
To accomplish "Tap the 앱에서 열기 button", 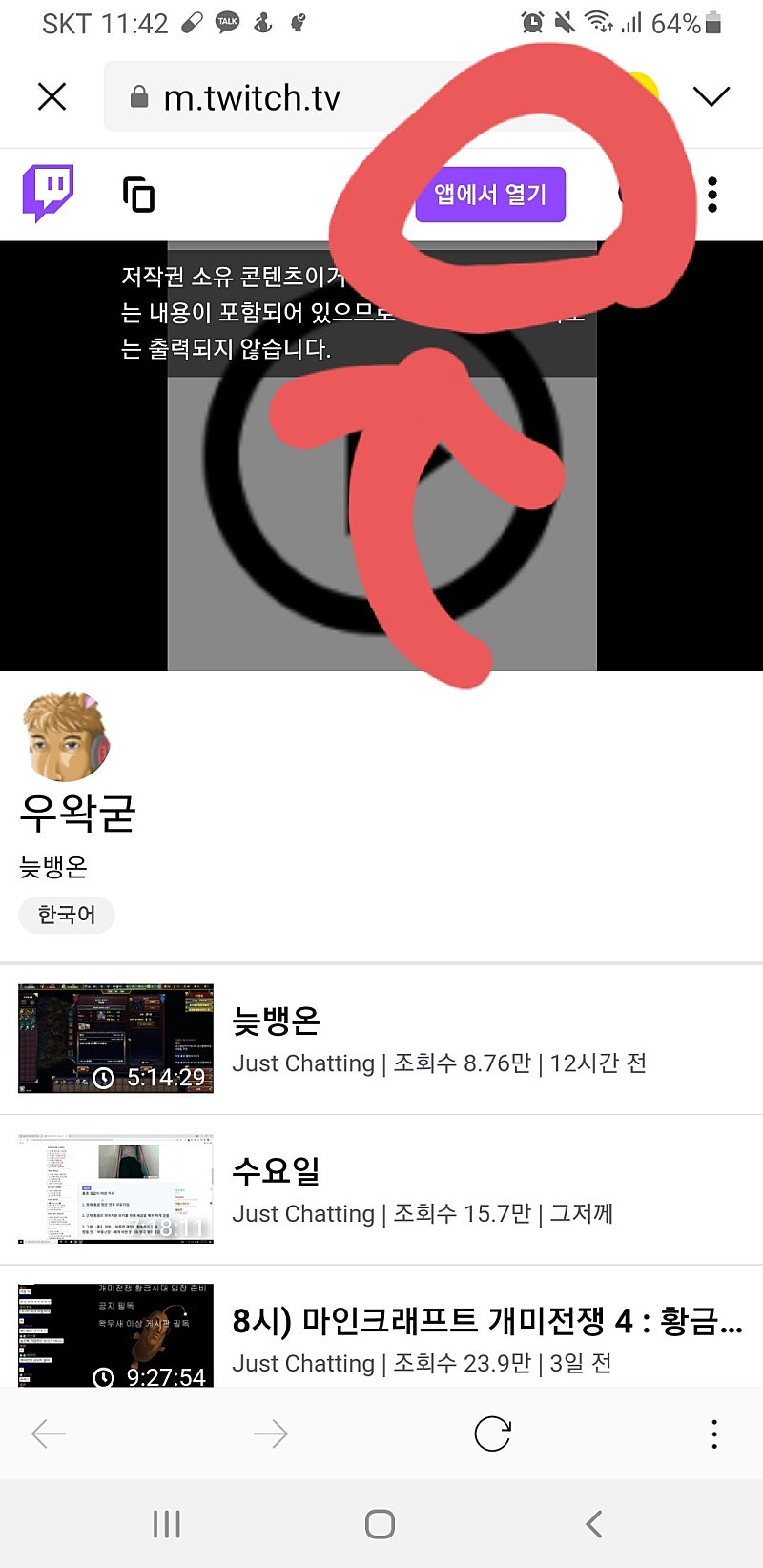I will click(490, 195).
